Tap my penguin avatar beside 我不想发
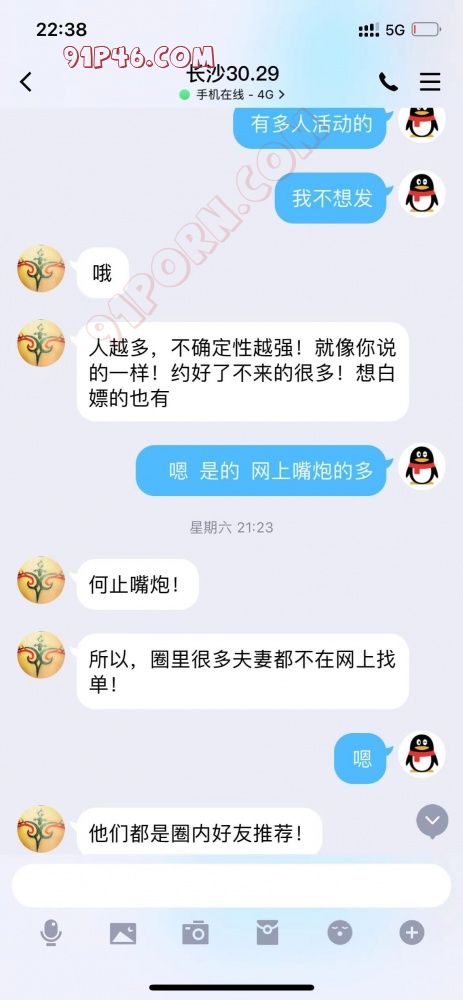Viewport: 463px width, 1000px height. [x=422, y=194]
